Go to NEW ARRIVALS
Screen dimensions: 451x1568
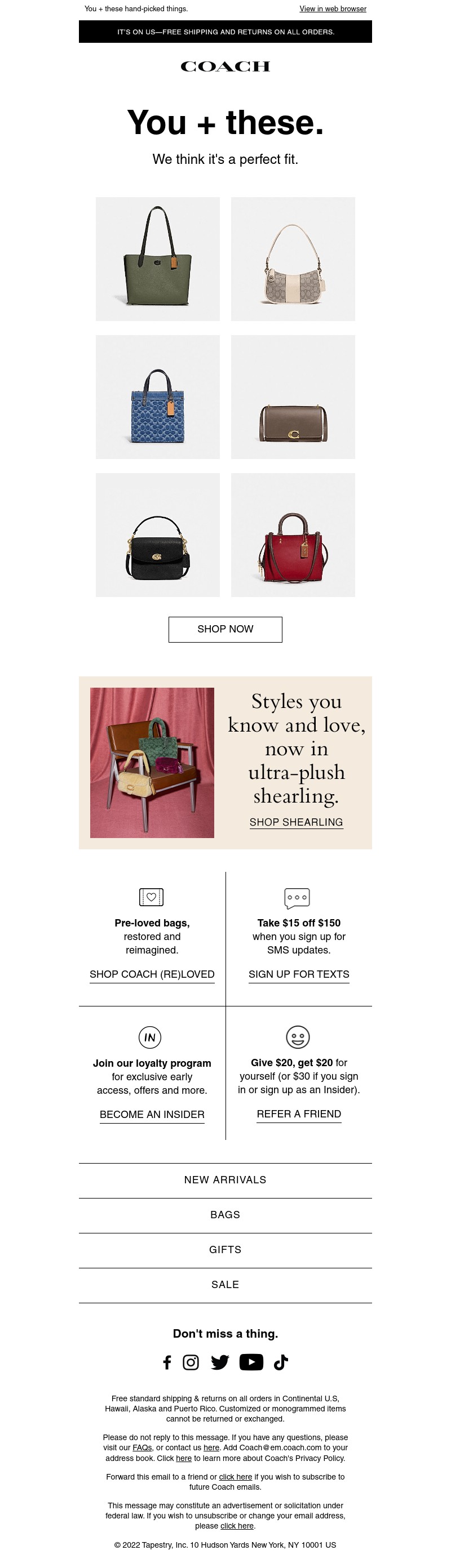[225, 1179]
